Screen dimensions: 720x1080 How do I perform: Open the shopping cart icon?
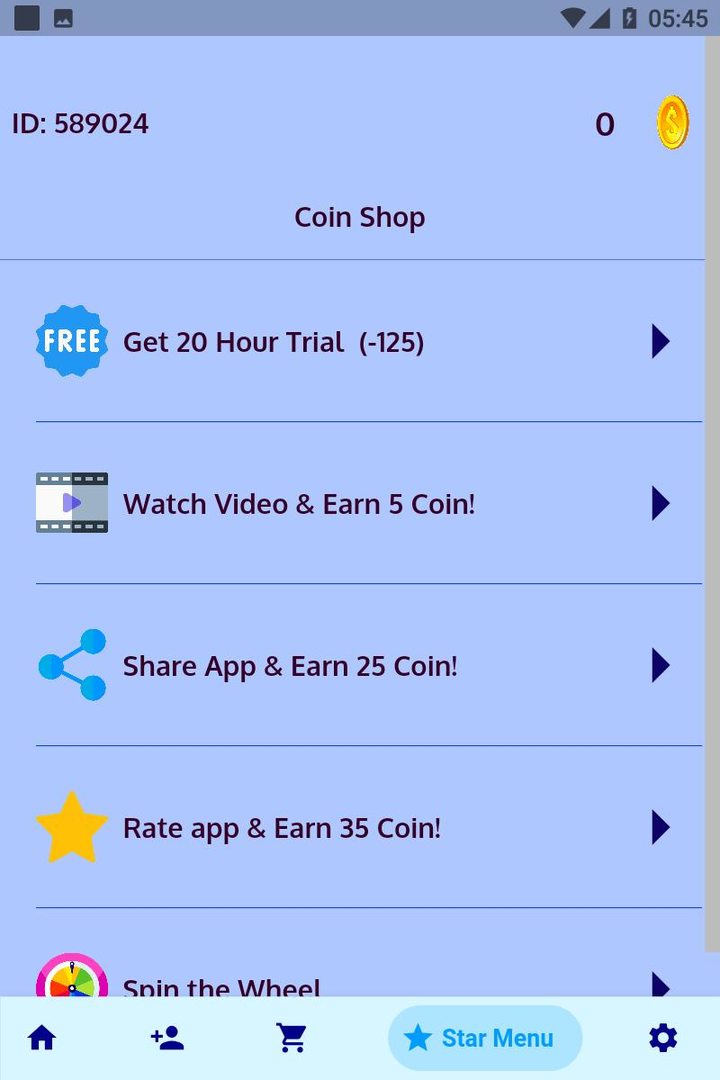click(x=292, y=1038)
